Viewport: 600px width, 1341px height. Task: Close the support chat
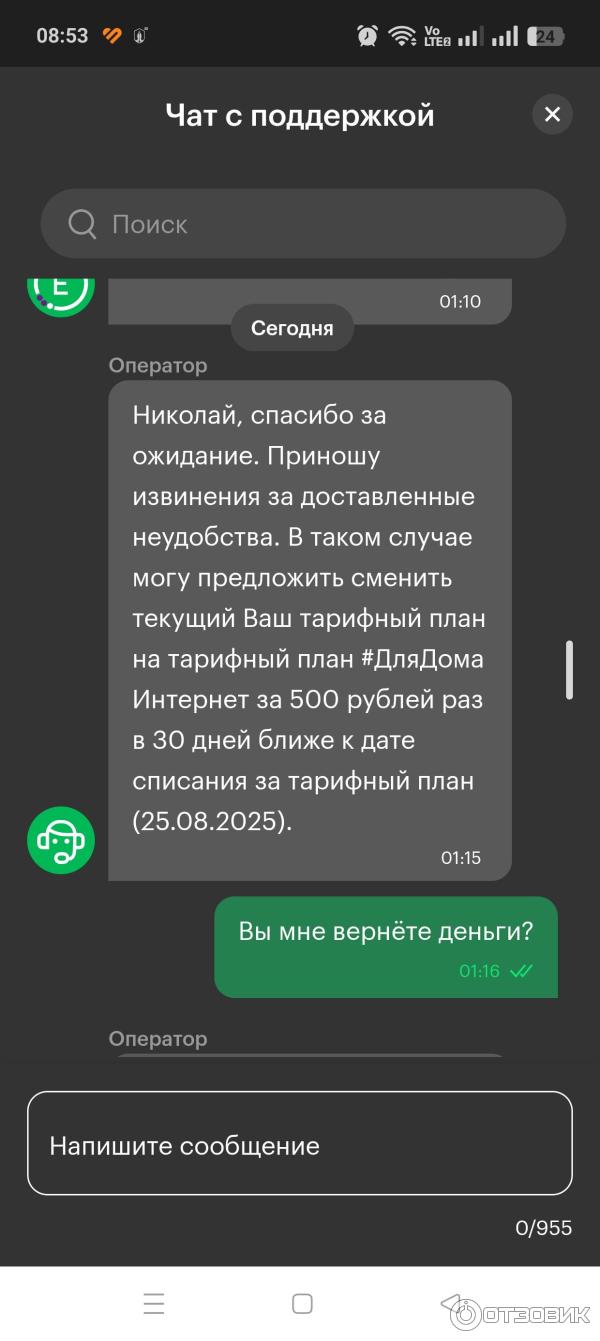552,115
